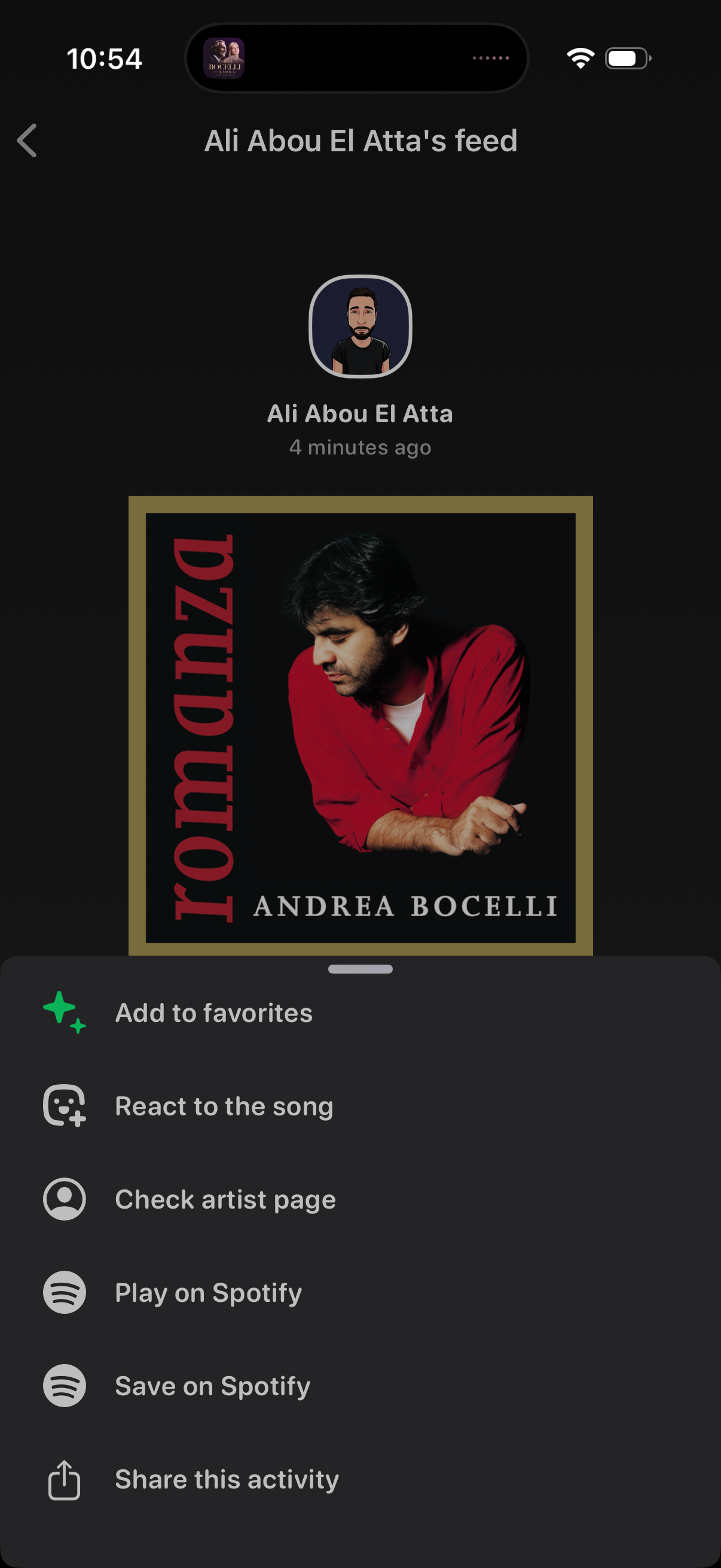Screen dimensions: 721x1568
Task: Tap the Romanza album cover
Action: (360, 724)
